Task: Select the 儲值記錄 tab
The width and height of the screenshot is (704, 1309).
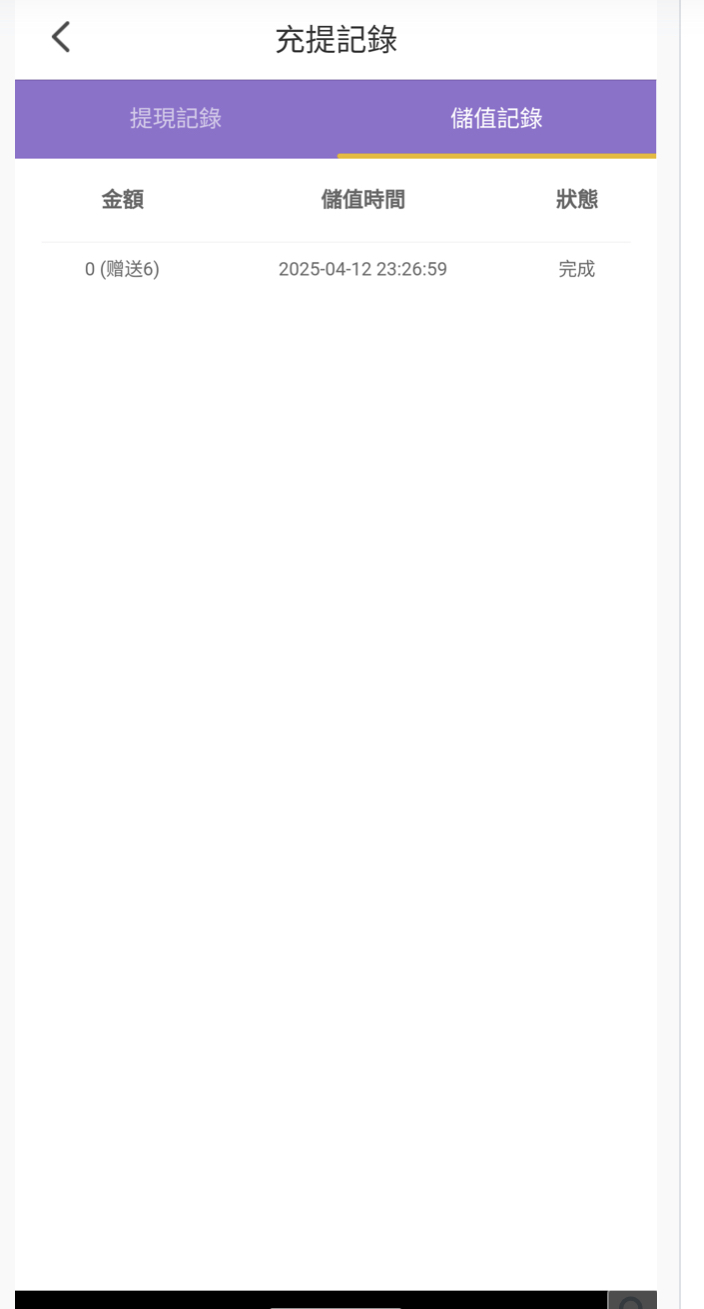Action: (496, 118)
